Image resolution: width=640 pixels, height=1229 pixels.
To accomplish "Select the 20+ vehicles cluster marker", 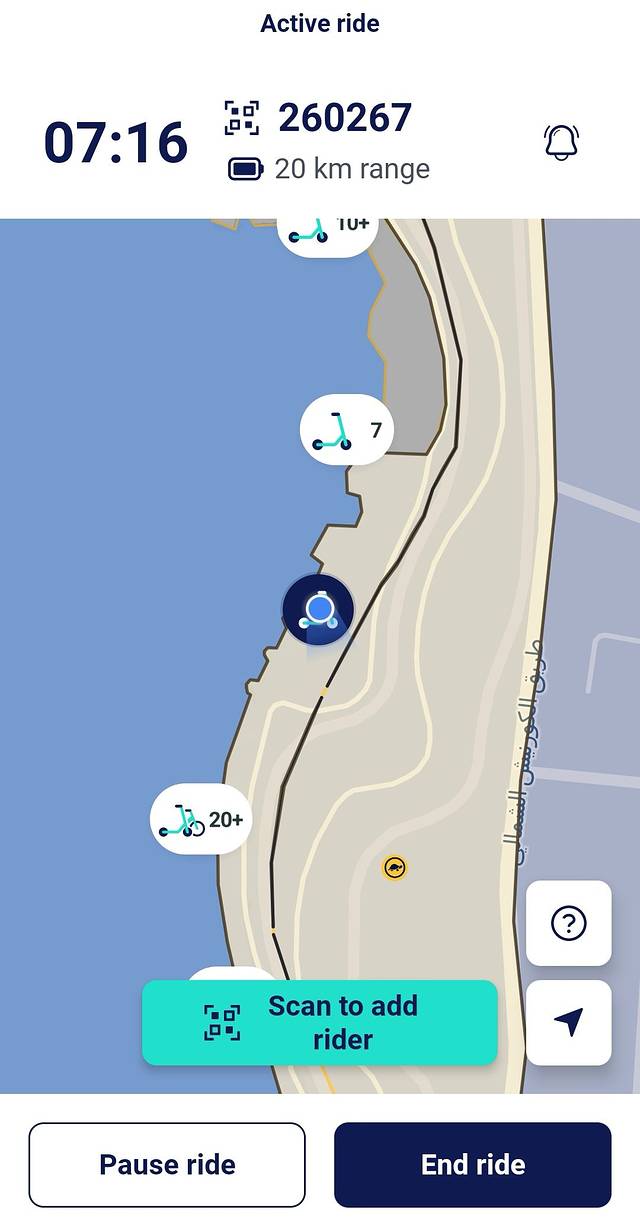I will [201, 820].
